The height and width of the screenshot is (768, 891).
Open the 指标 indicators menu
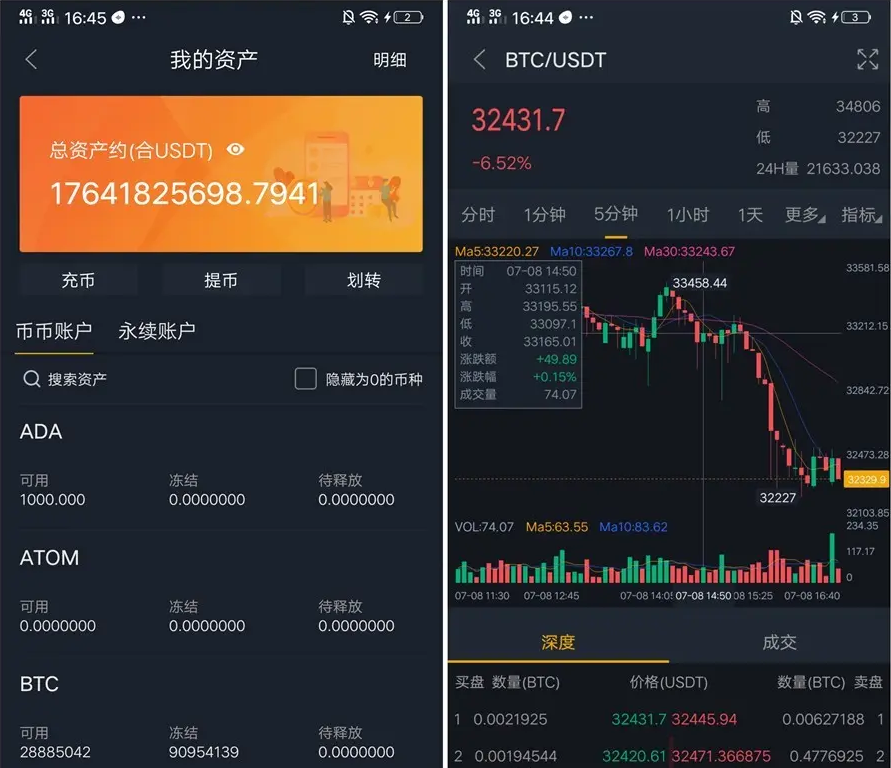pos(860,215)
